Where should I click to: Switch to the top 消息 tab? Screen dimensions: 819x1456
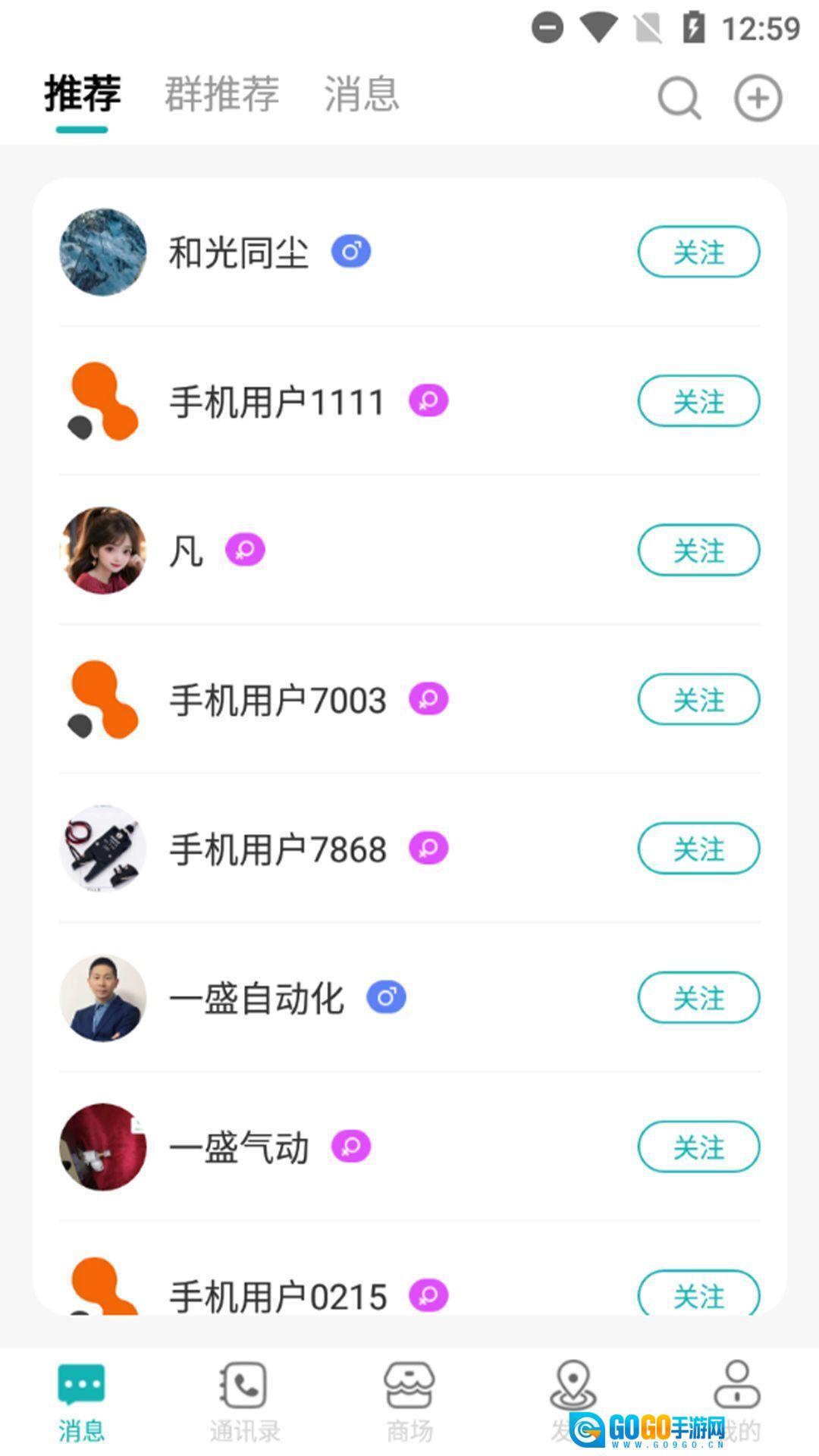point(361,94)
